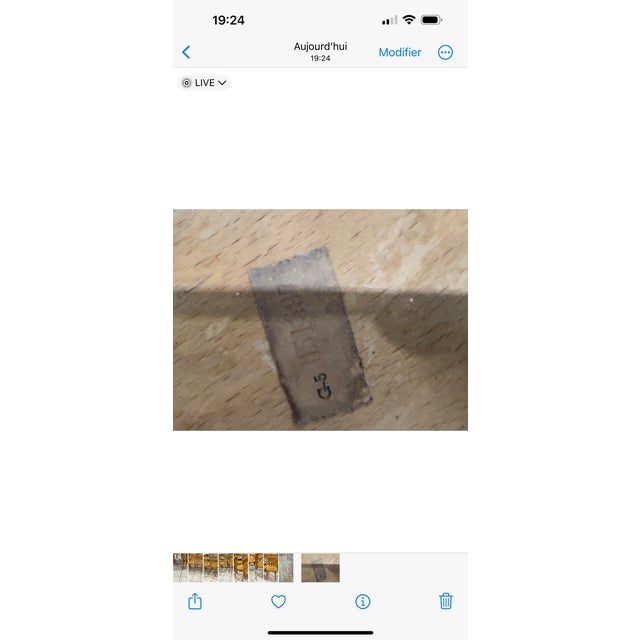The height and width of the screenshot is (640, 640).
Task: Share this photo
Action: coord(195,601)
